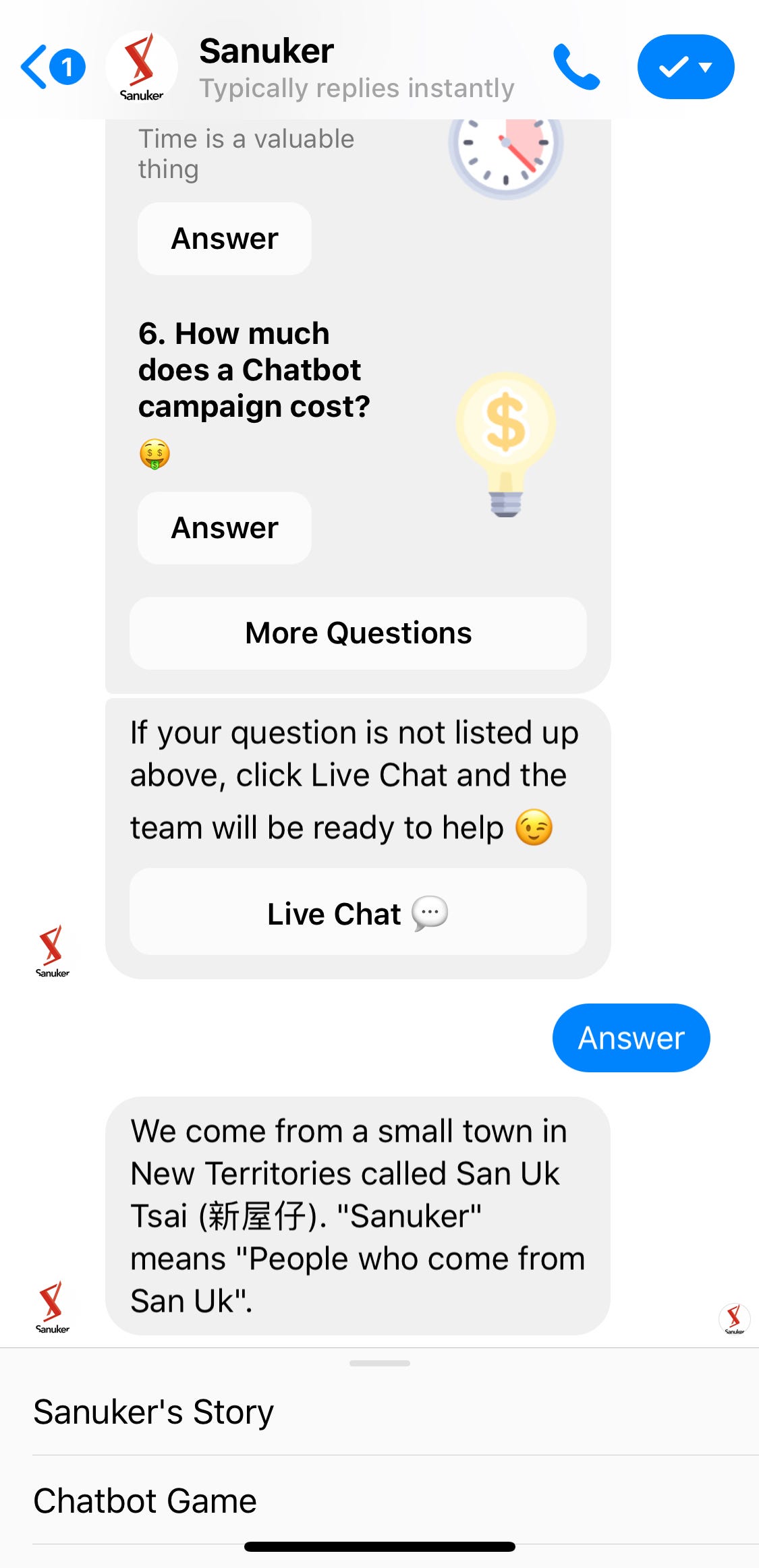Choose the Chatbot Game menu option
This screenshot has height=1568, width=759.
pyautogui.click(x=145, y=1501)
